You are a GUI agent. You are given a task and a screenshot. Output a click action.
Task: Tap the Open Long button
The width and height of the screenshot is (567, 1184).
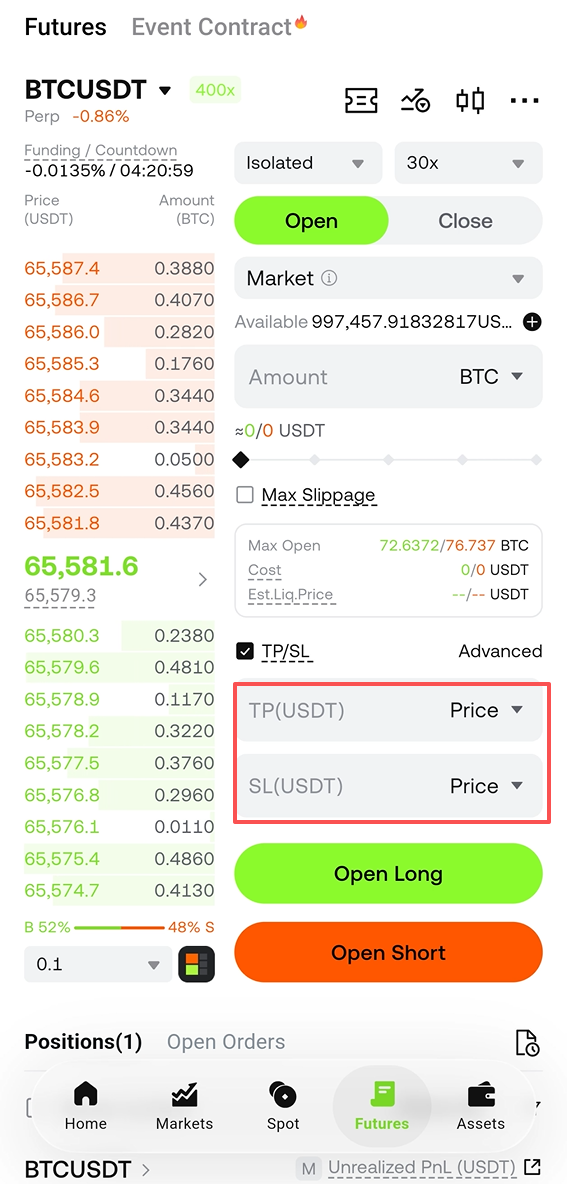(388, 874)
